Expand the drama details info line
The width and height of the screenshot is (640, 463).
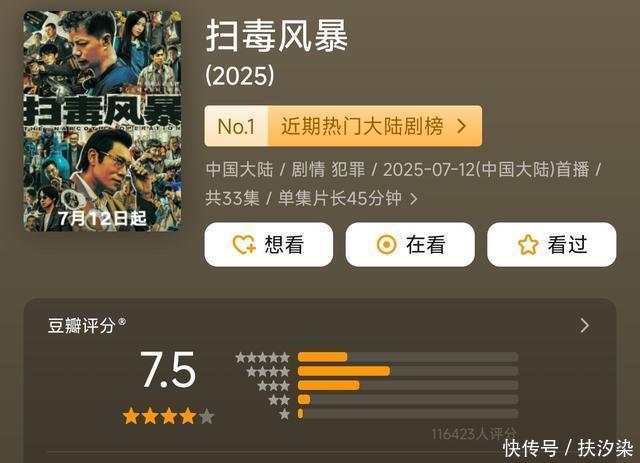[413, 198]
